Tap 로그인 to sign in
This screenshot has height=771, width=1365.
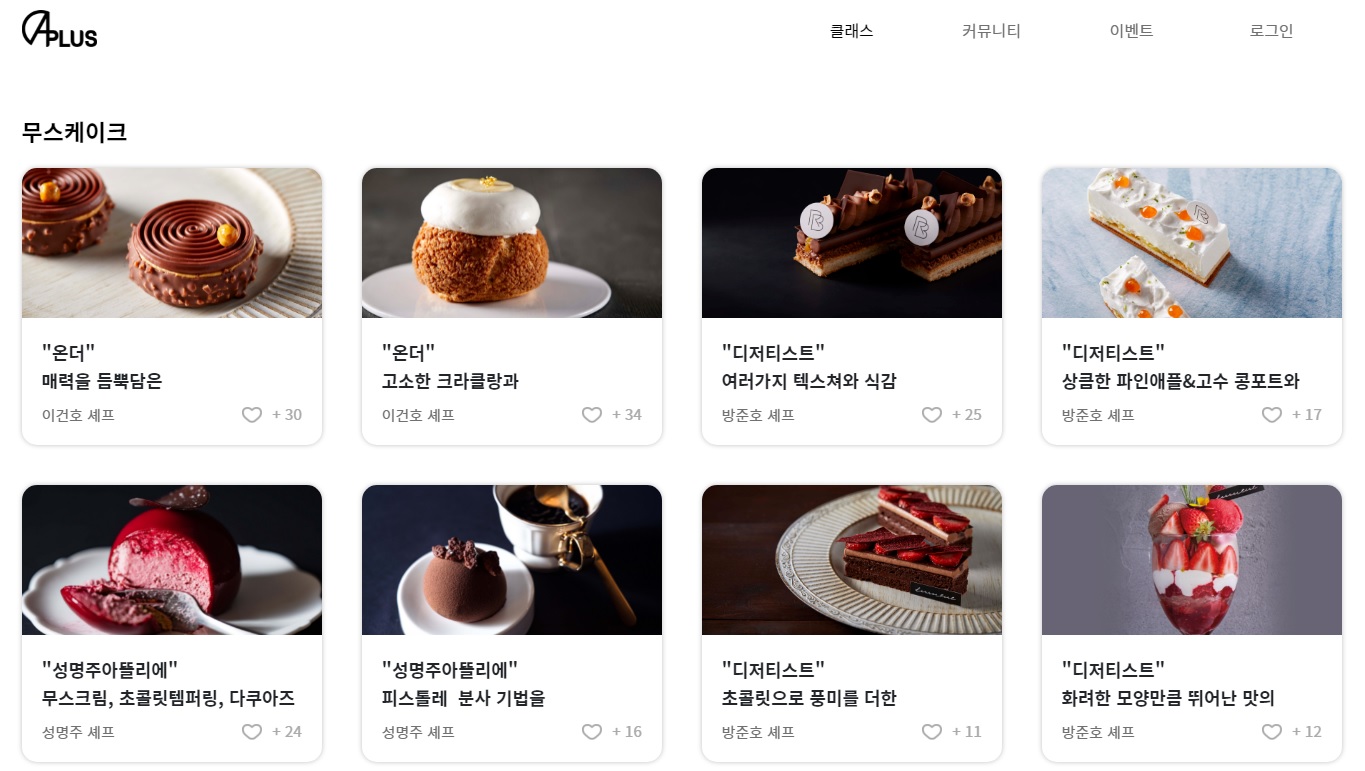click(1271, 31)
